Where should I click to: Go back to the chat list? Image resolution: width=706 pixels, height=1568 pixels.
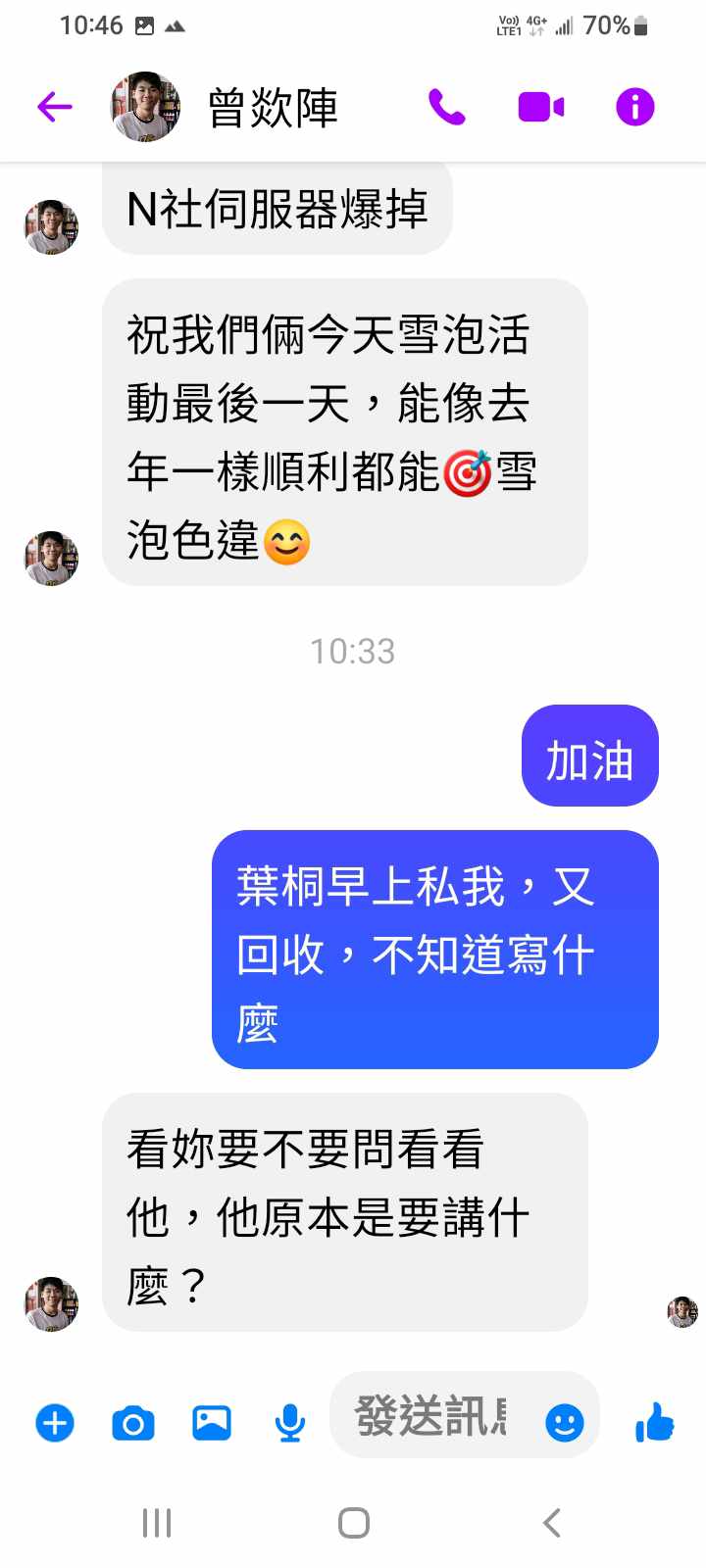tap(55, 107)
